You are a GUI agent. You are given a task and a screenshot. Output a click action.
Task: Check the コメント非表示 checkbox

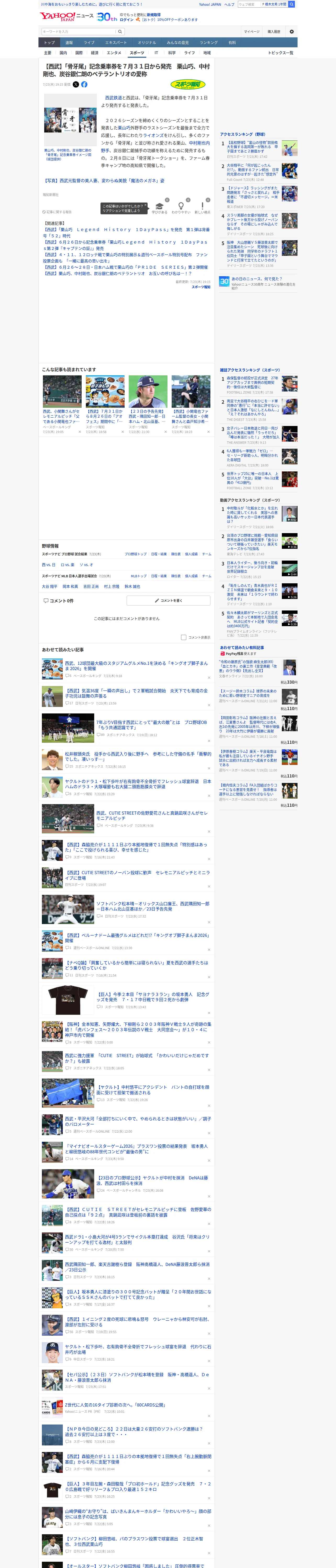coord(183,637)
